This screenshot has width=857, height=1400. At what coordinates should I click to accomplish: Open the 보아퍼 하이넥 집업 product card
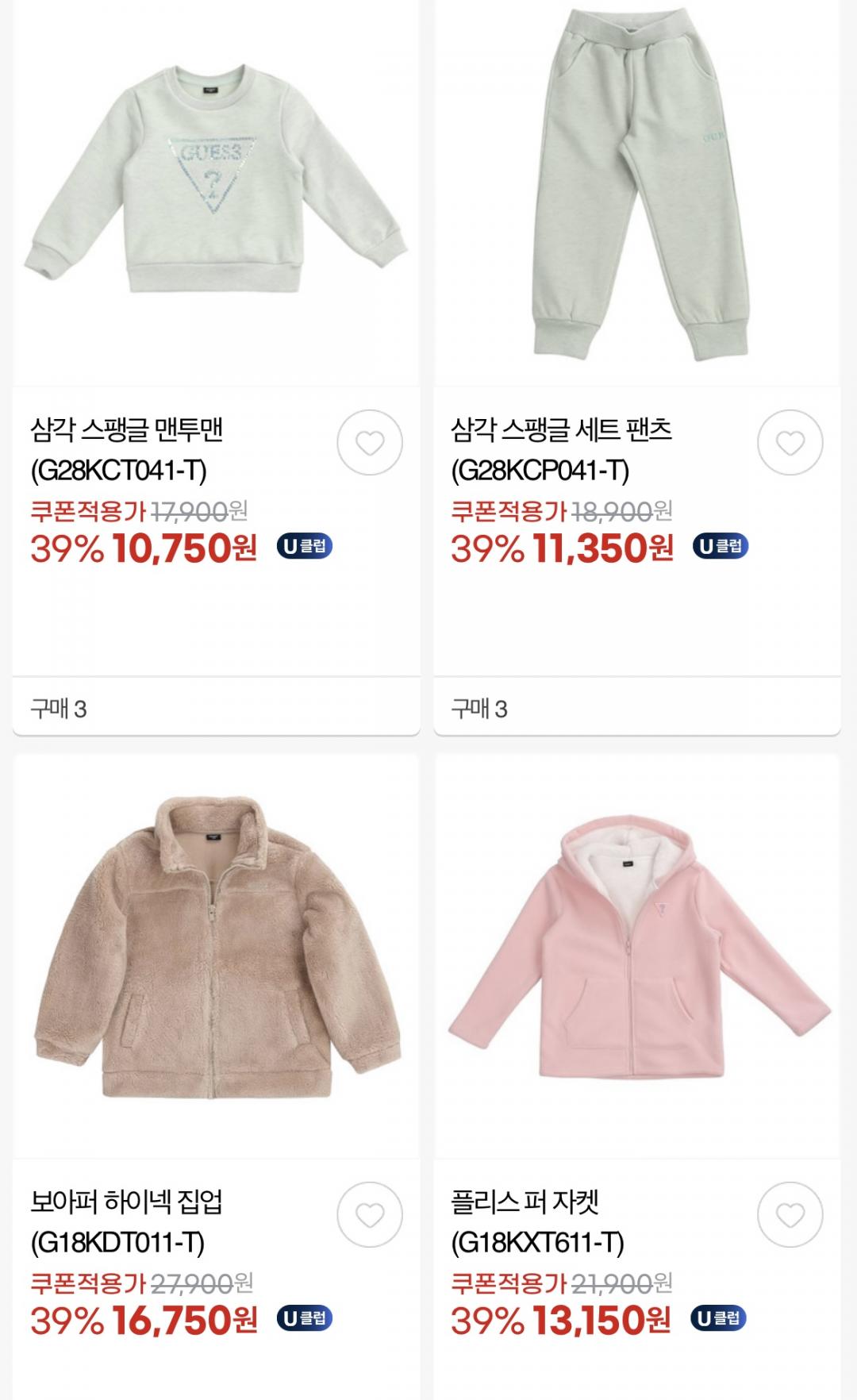[x=216, y=952]
